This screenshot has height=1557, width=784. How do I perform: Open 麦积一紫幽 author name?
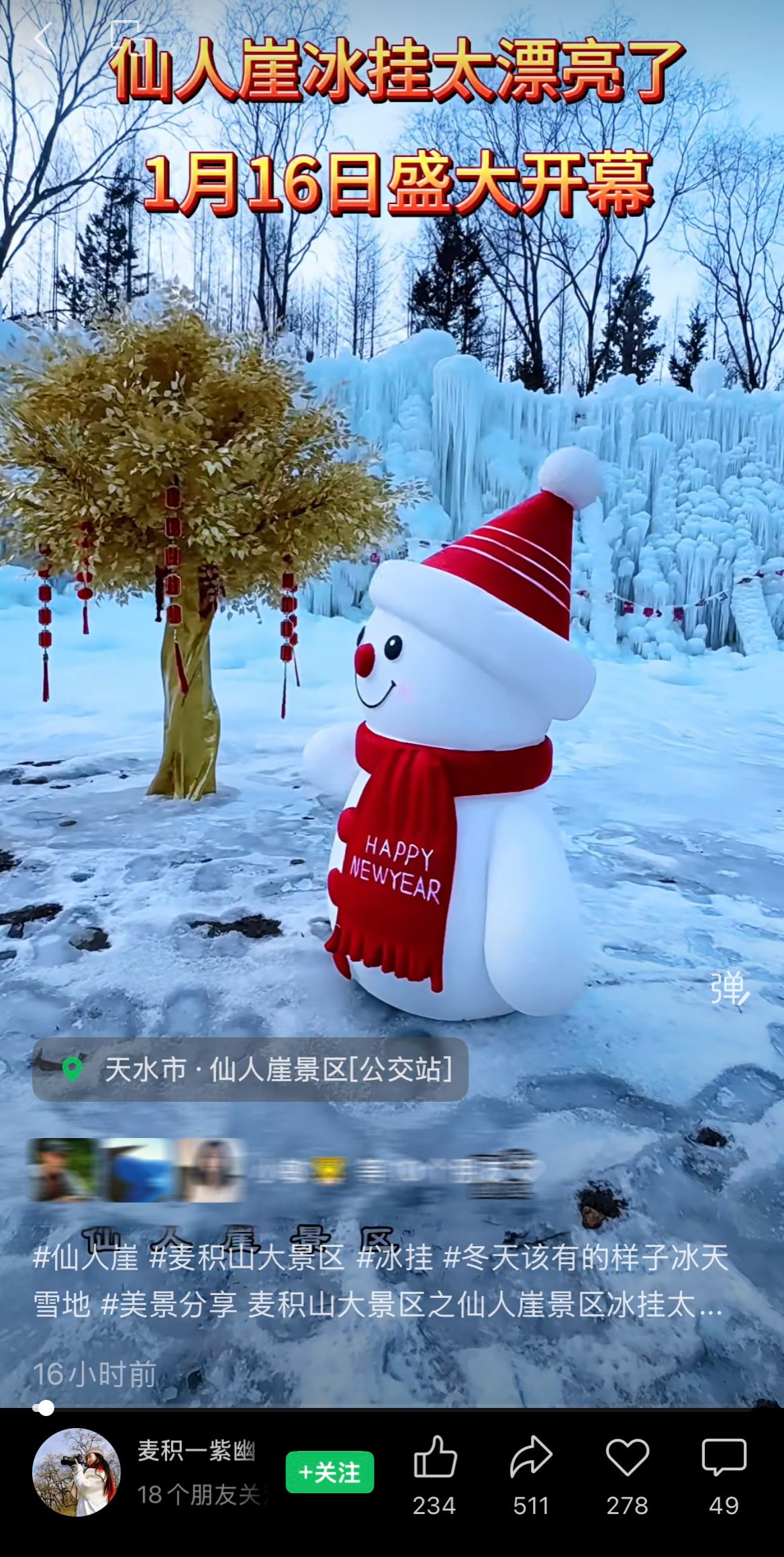click(x=196, y=1451)
